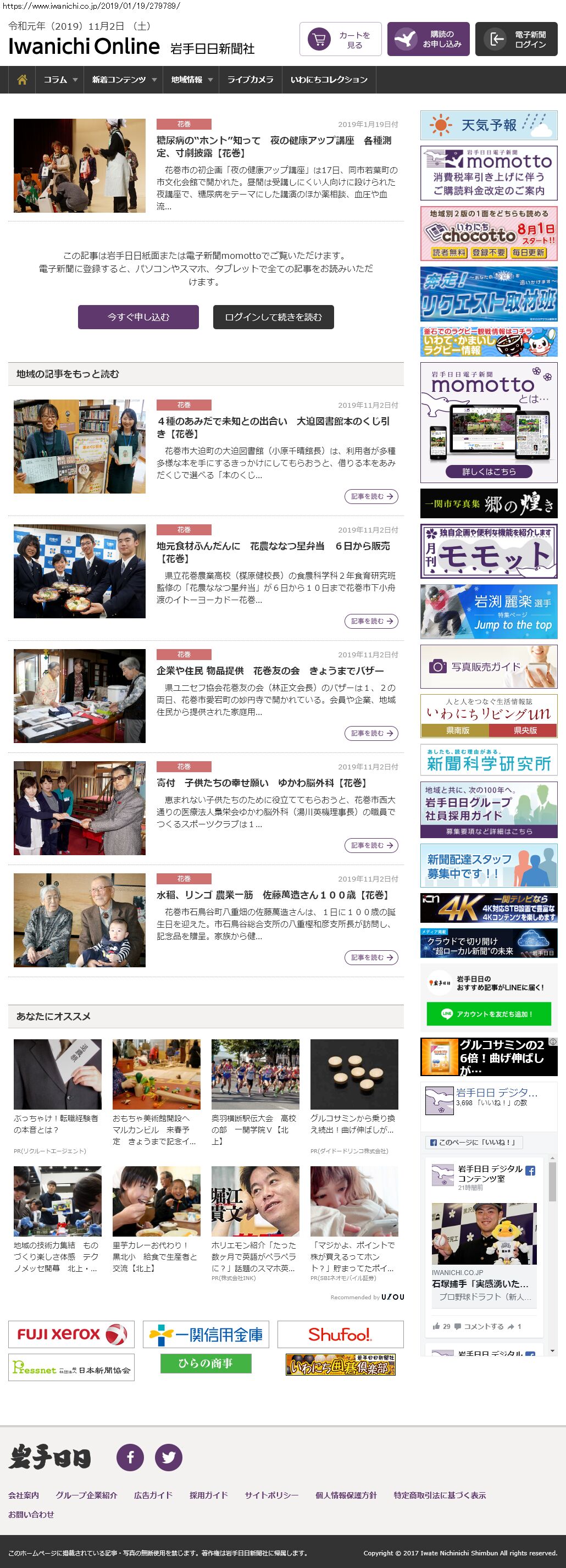Image resolution: width=566 pixels, height=1568 pixels.
Task: Visit the Twitter icon in footer
Action: (x=169, y=1457)
